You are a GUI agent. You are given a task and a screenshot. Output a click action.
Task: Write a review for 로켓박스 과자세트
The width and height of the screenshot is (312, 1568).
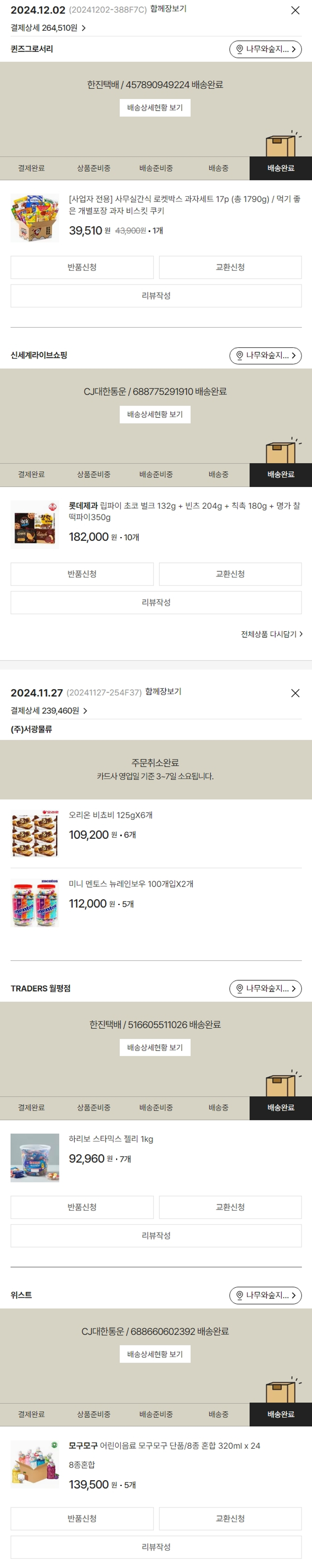[x=156, y=296]
